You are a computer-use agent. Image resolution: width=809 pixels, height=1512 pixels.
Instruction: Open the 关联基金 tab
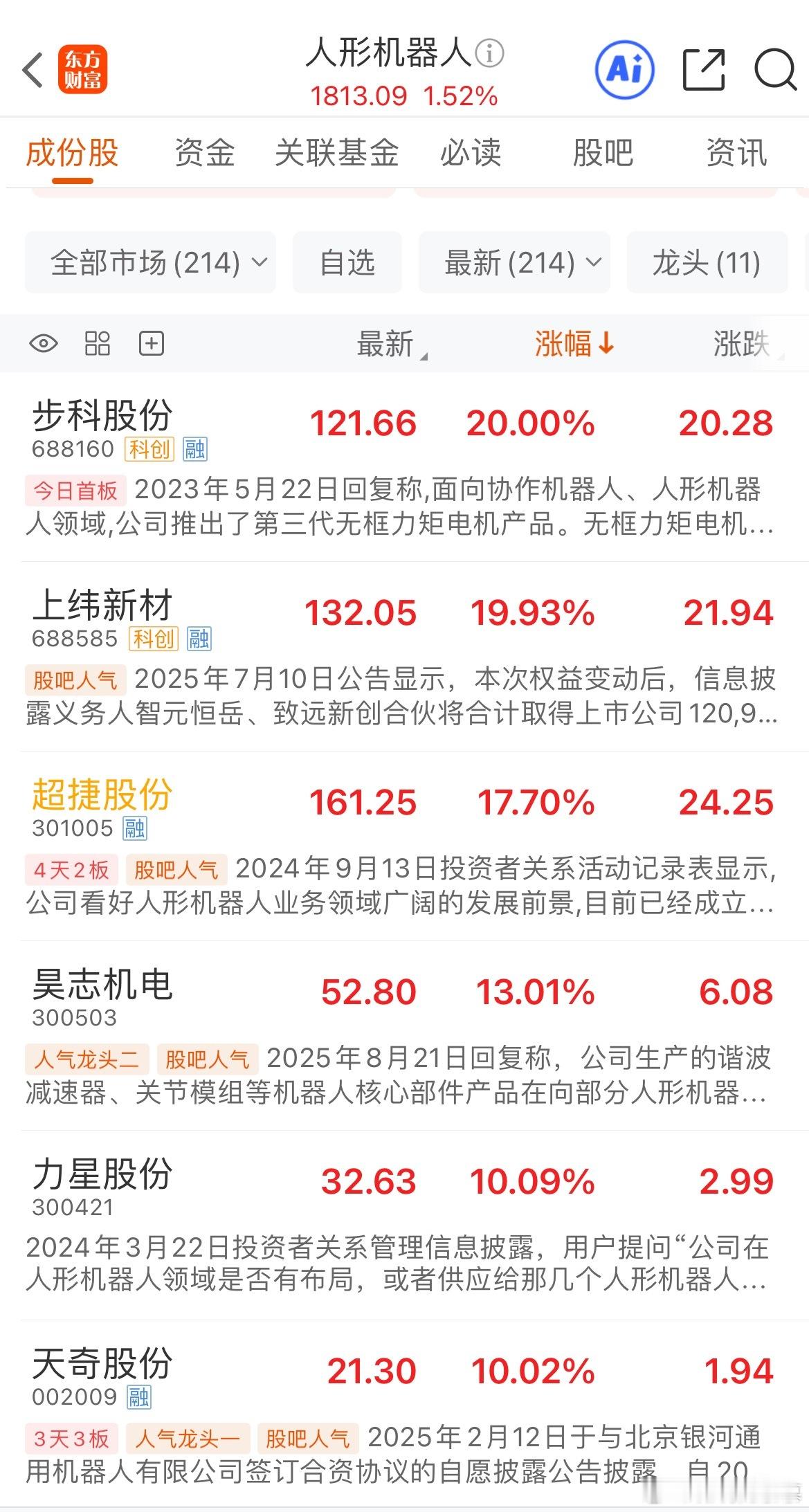(x=338, y=154)
